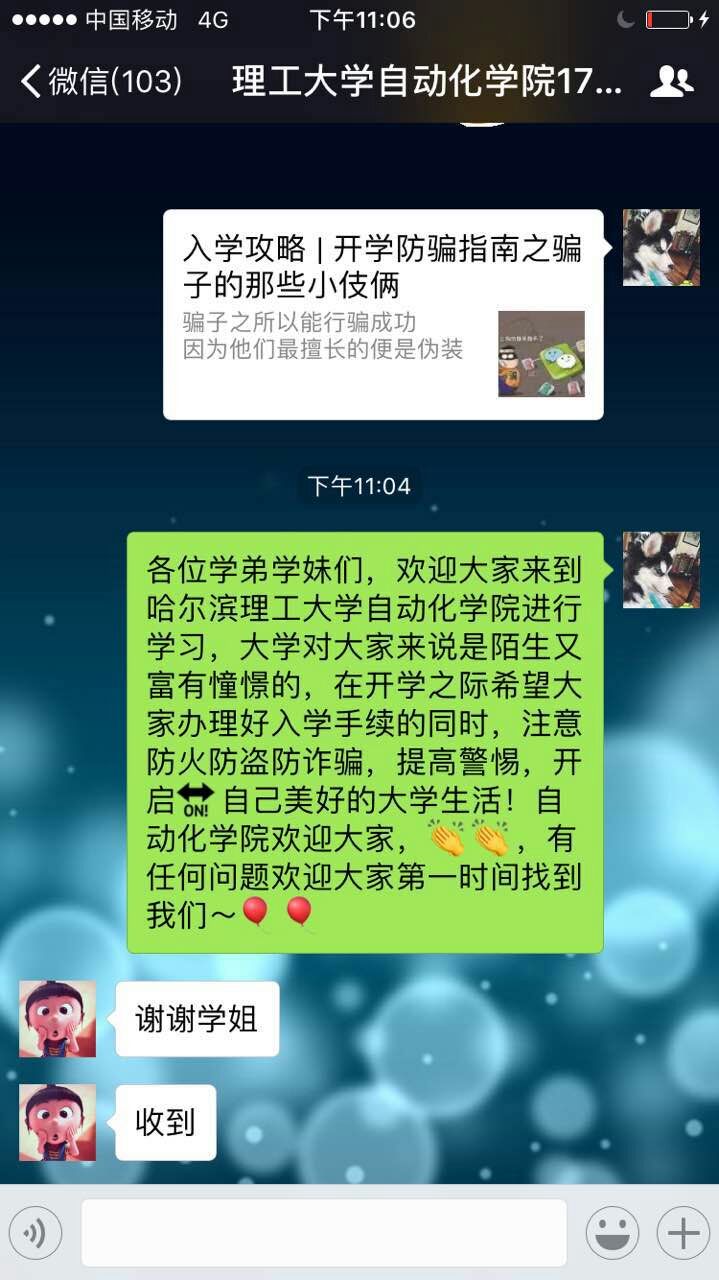
Task: Tap avatar of sender who said 谢谢学姐
Action: tap(58, 1018)
